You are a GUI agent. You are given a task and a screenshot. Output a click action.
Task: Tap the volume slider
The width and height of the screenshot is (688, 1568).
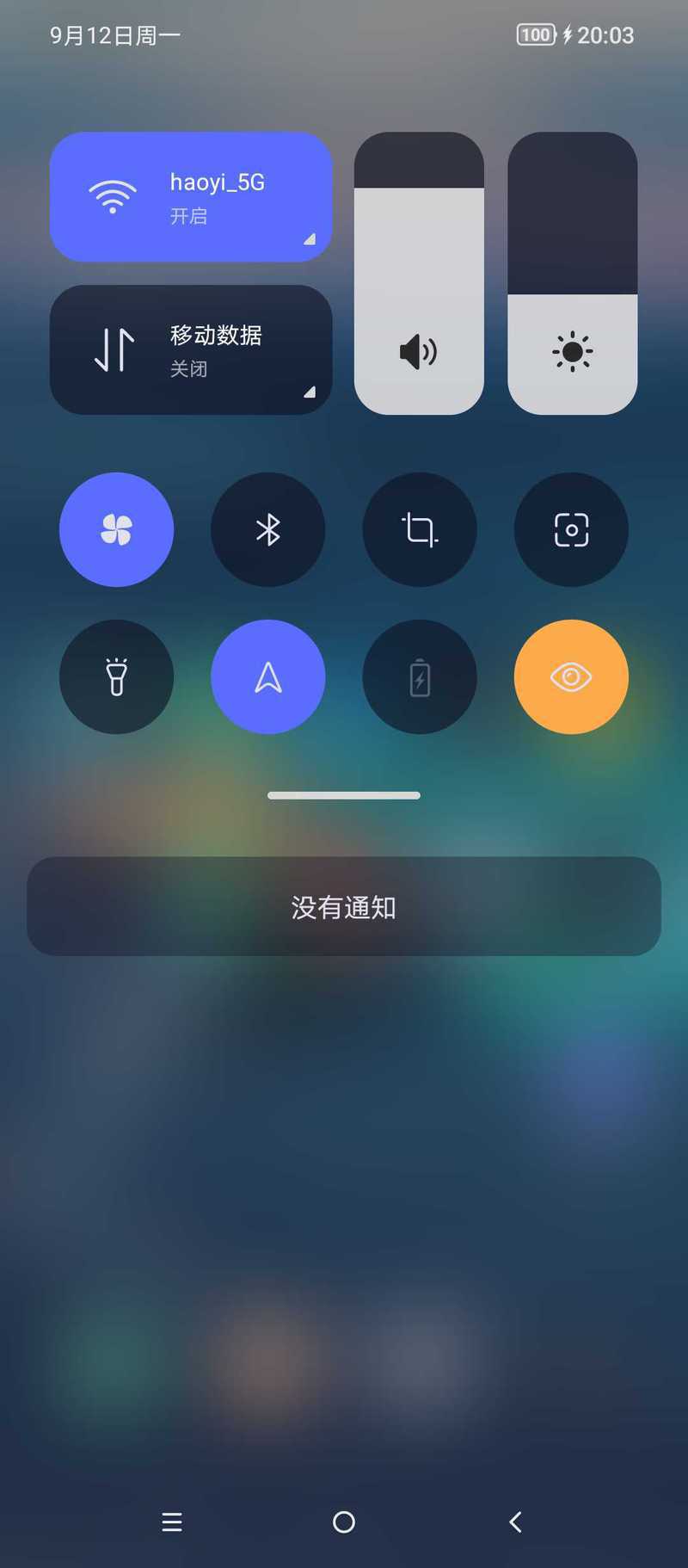click(x=420, y=274)
